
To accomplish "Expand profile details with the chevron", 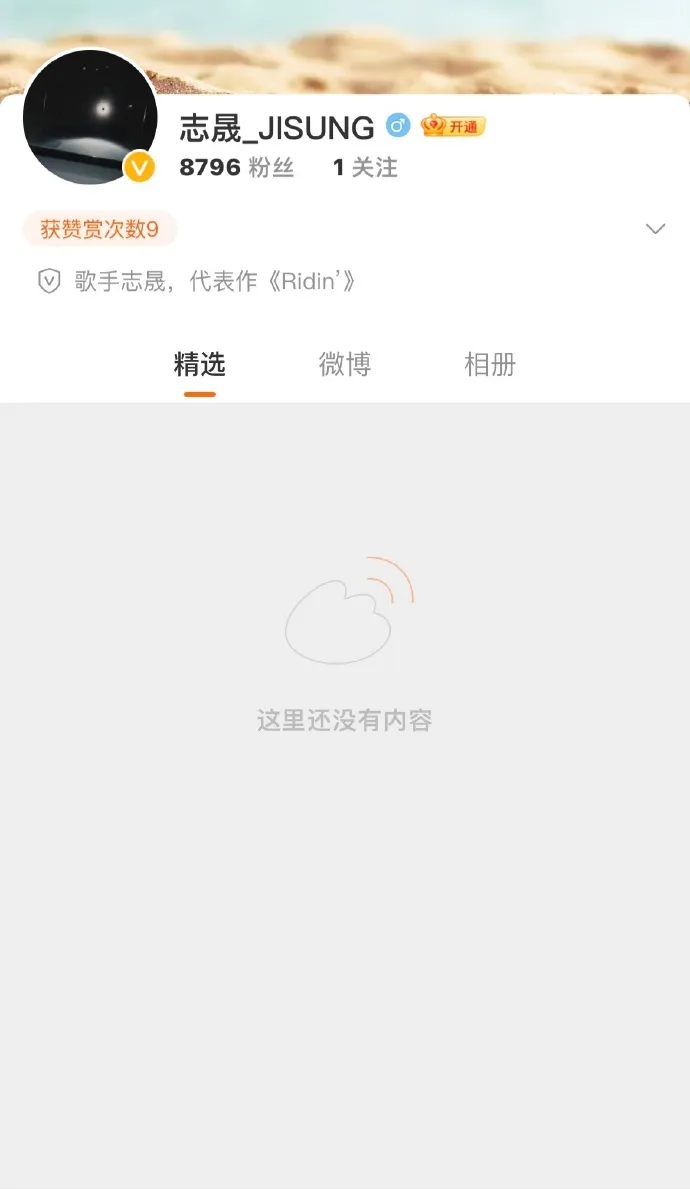I will point(655,229).
